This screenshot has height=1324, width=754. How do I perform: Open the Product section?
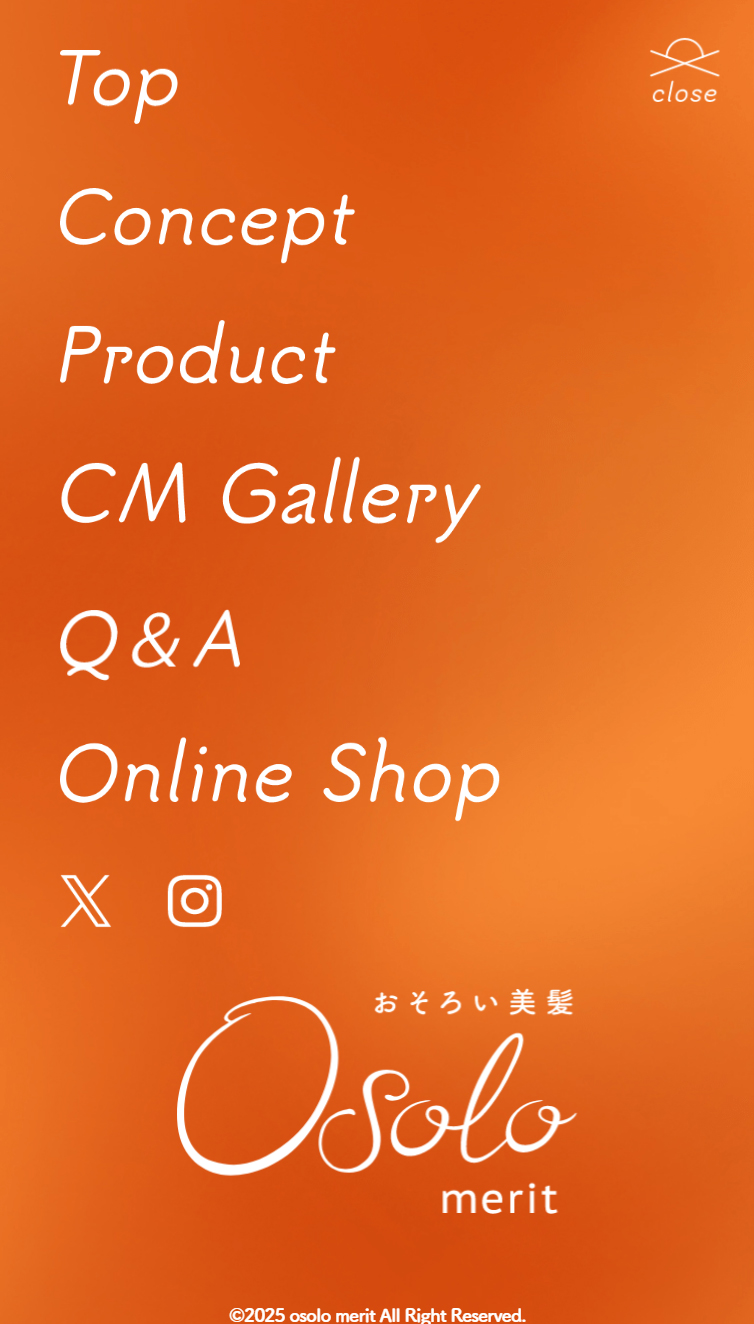coord(197,357)
